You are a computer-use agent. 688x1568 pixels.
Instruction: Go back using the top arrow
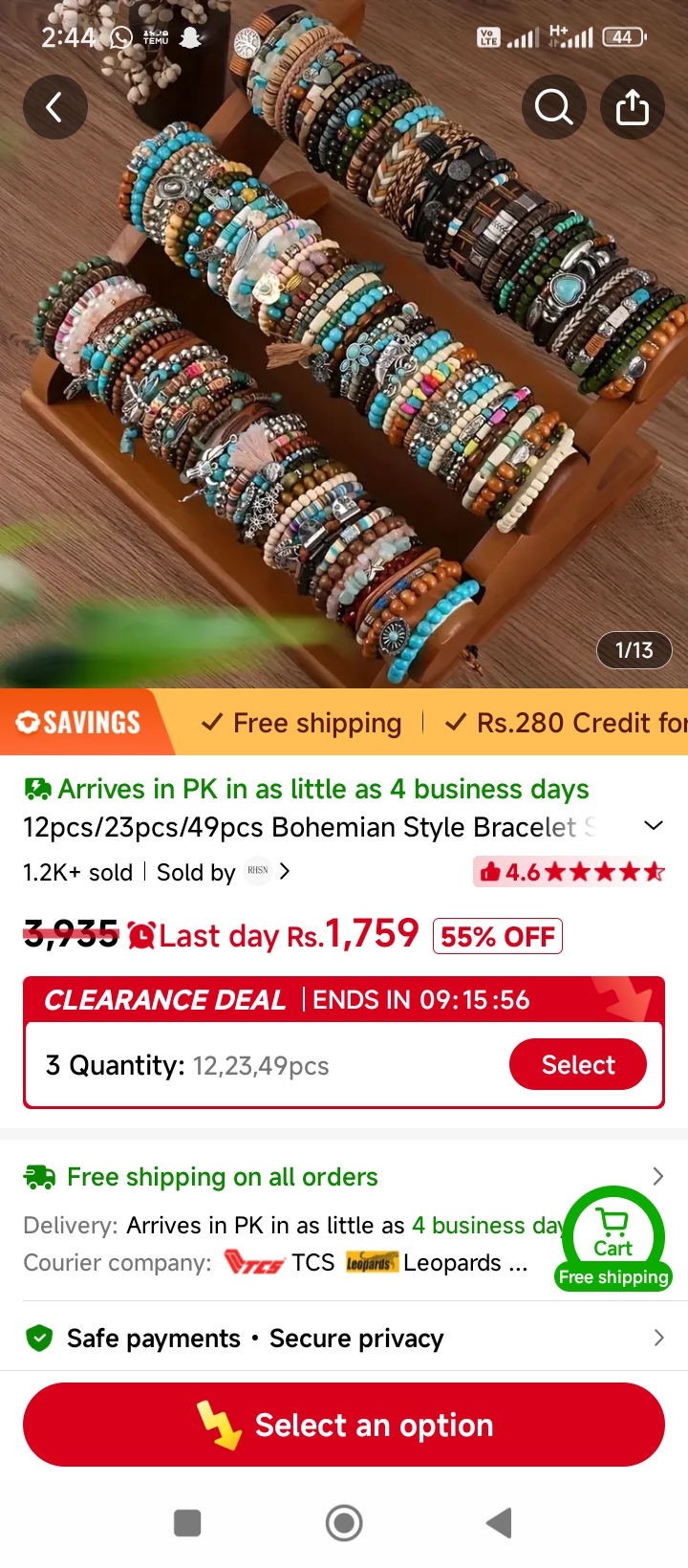pos(55,107)
